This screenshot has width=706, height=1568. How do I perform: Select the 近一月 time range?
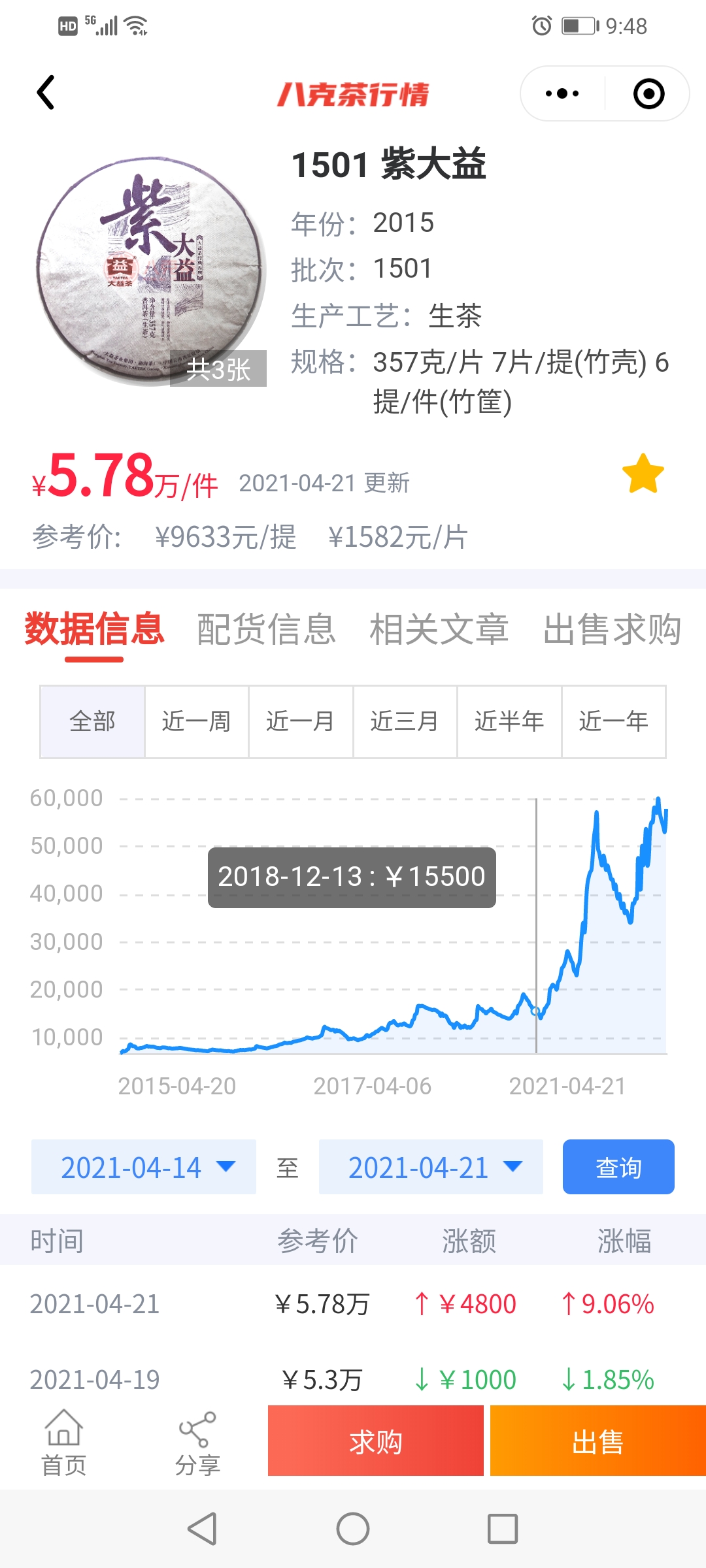tap(301, 722)
